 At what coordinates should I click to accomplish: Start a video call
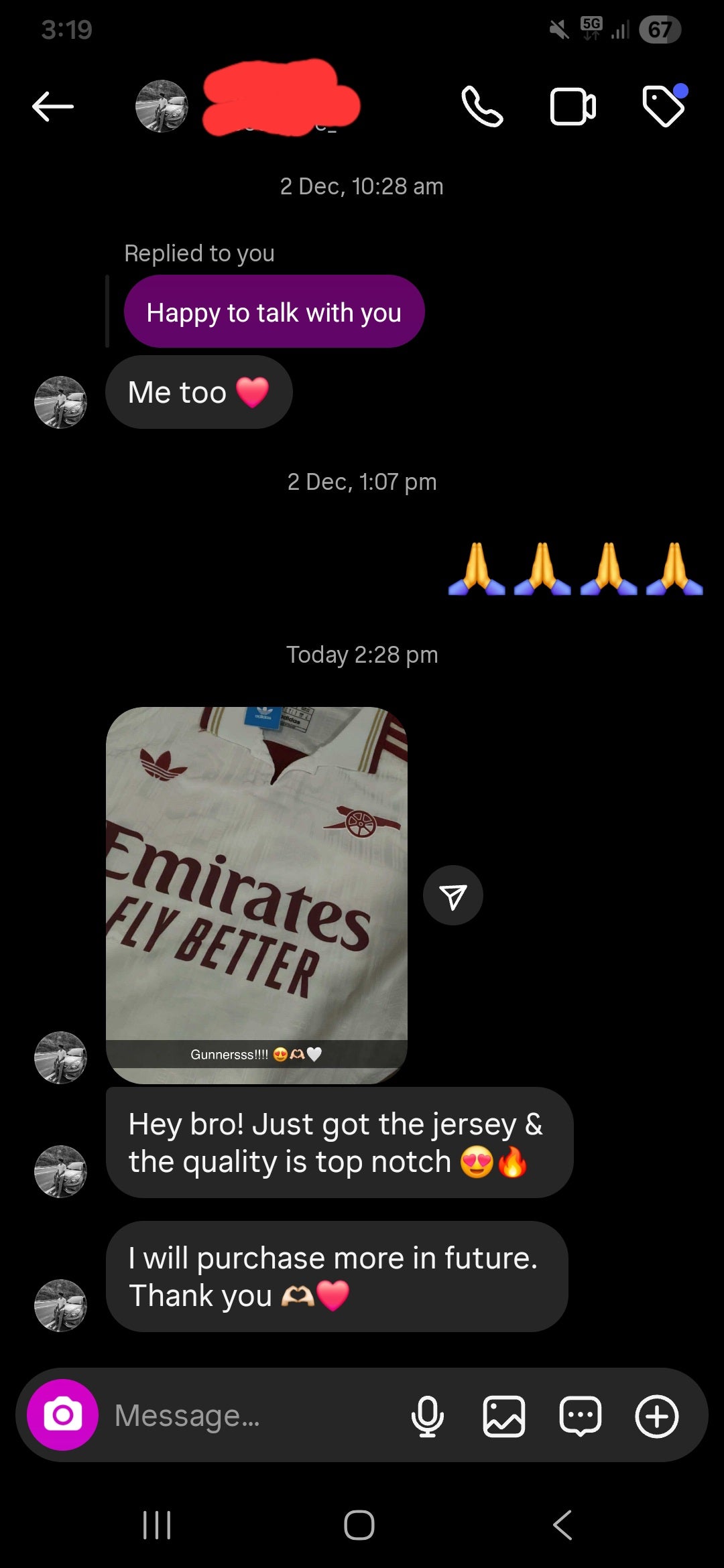572,107
